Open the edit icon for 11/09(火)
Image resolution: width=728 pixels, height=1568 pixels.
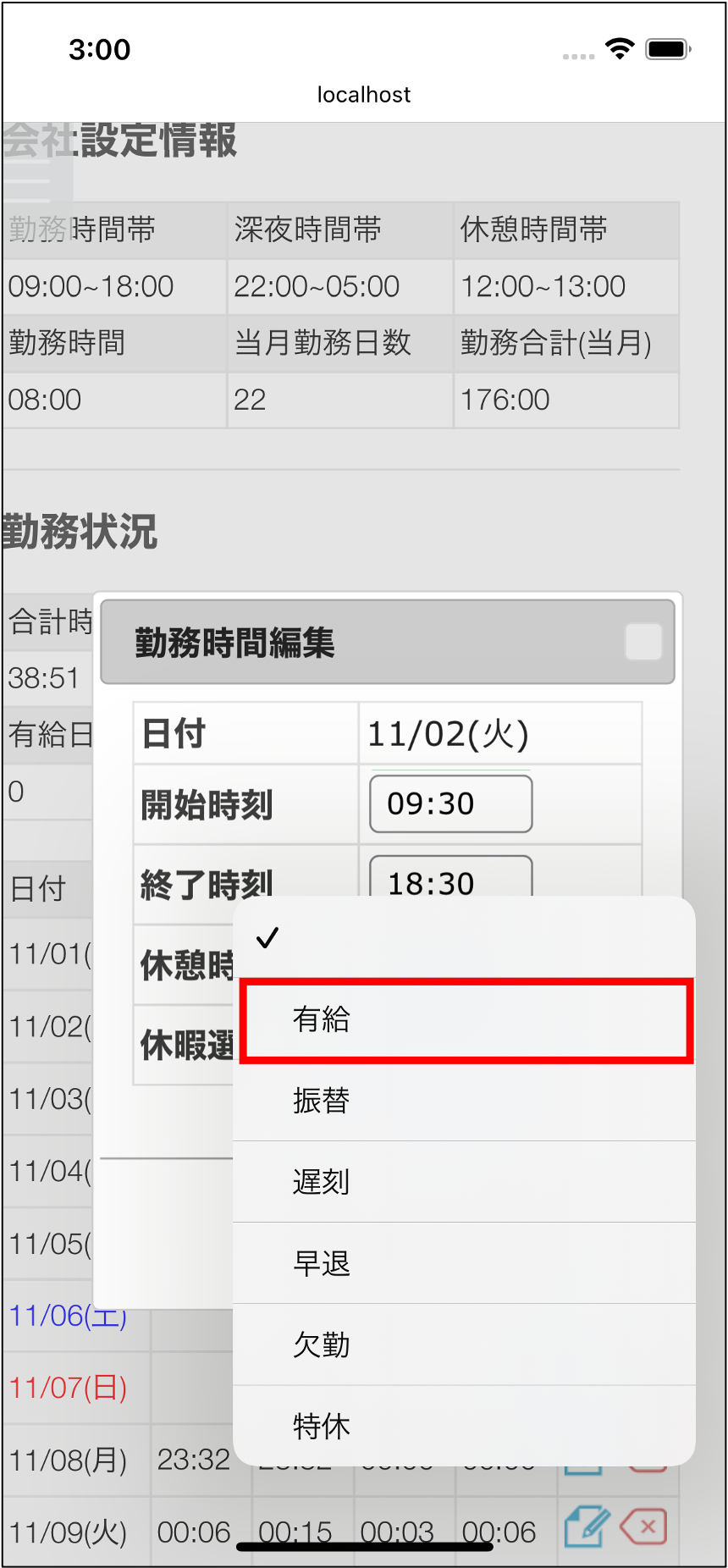tap(587, 1529)
